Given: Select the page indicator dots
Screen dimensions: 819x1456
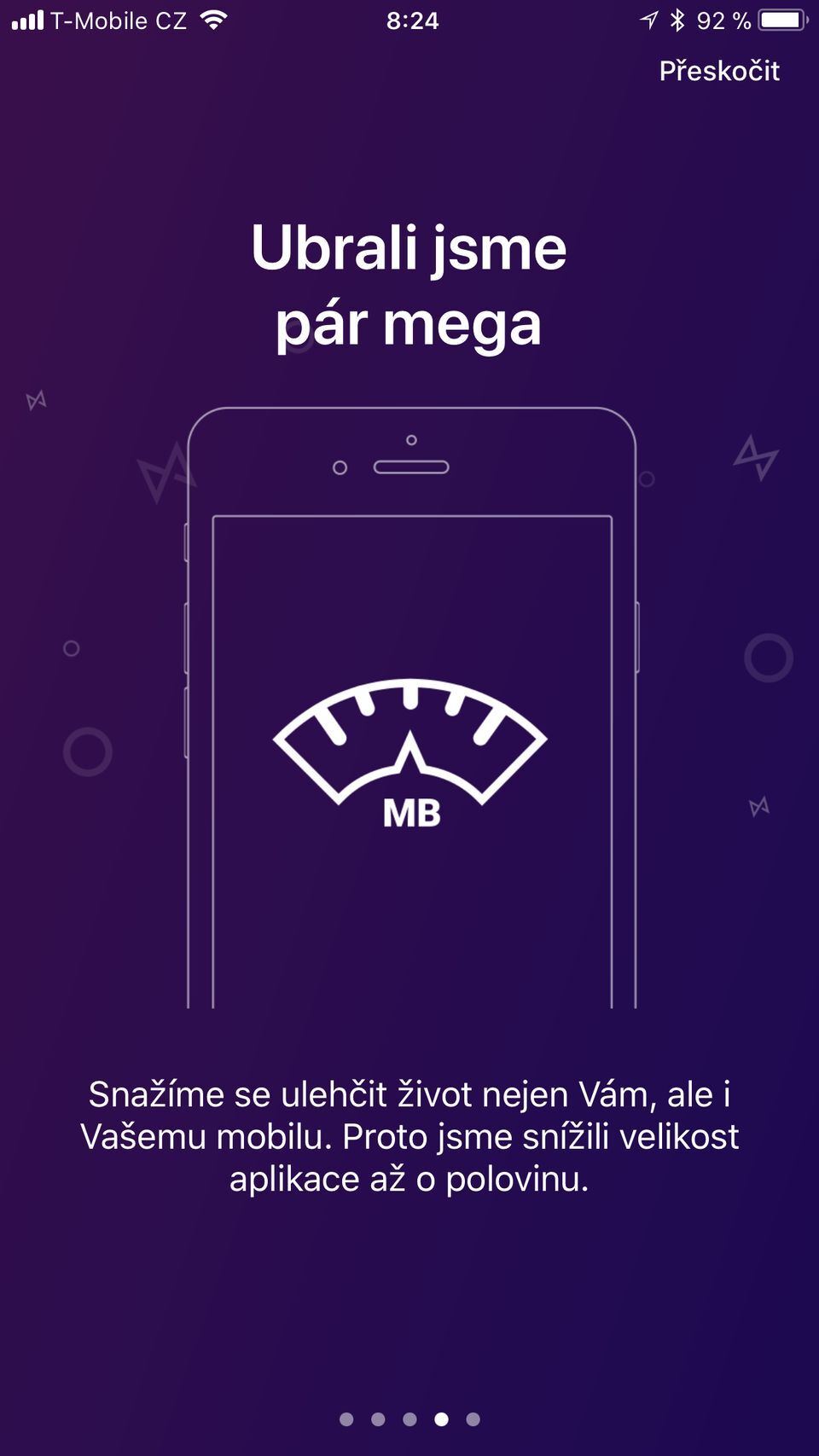Looking at the screenshot, I should click(409, 1419).
